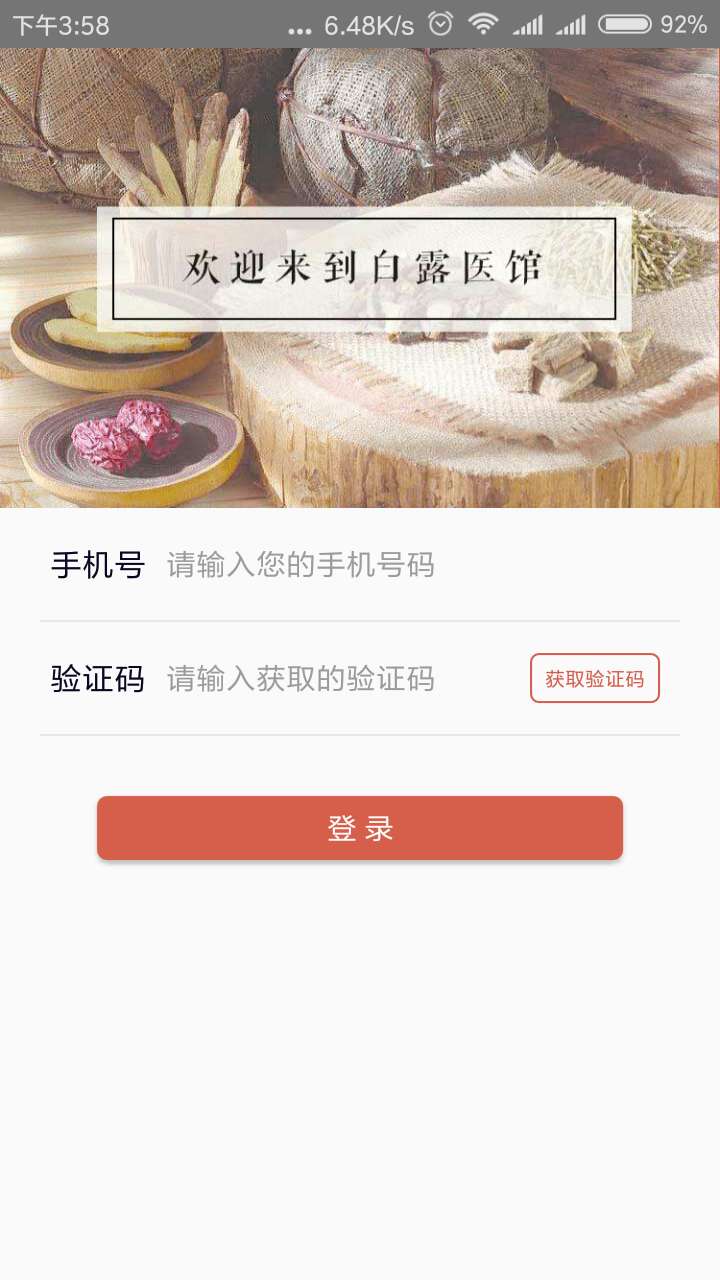This screenshot has width=720, height=1280.
Task: Click the placeholder text 请输入您的手机号码
Action: (x=300, y=565)
